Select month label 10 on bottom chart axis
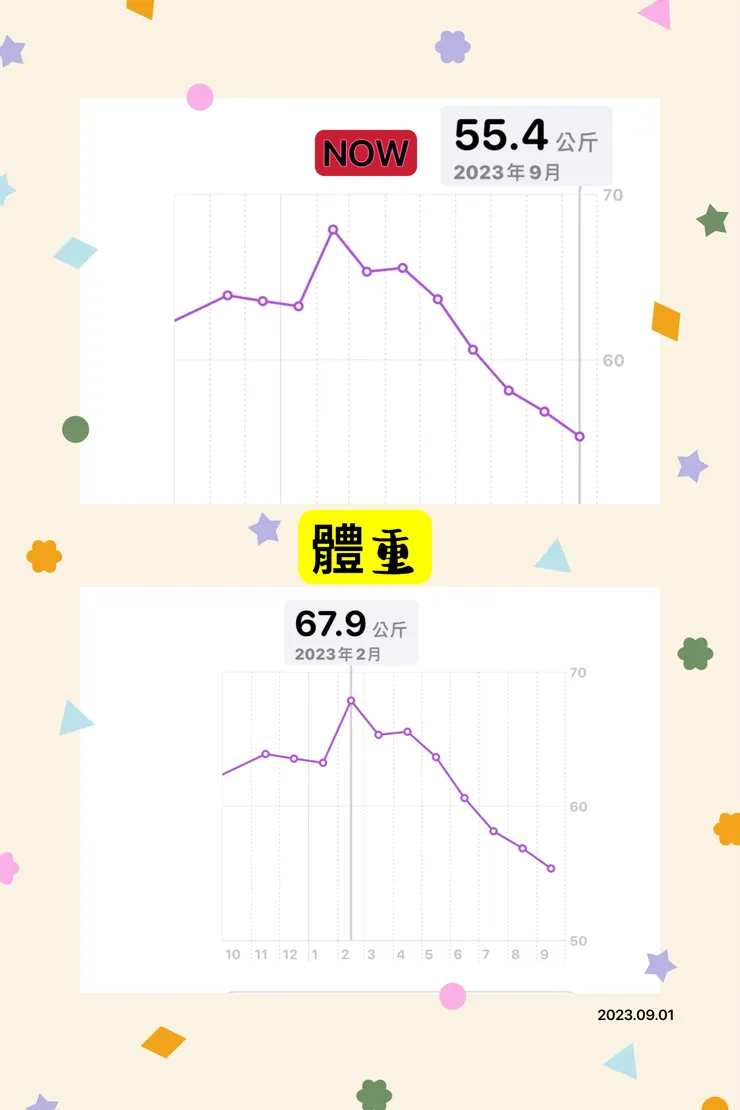This screenshot has height=1110, width=740. click(232, 954)
